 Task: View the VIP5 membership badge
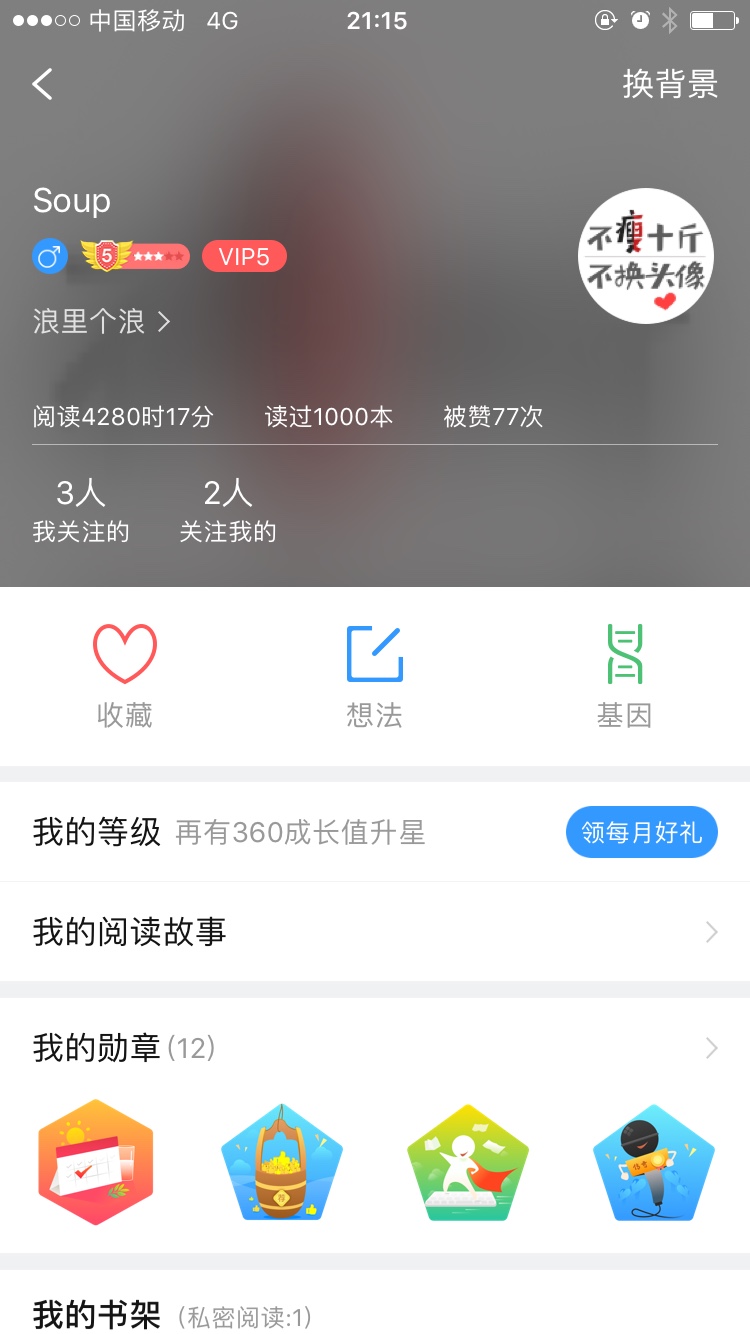pyautogui.click(x=244, y=257)
